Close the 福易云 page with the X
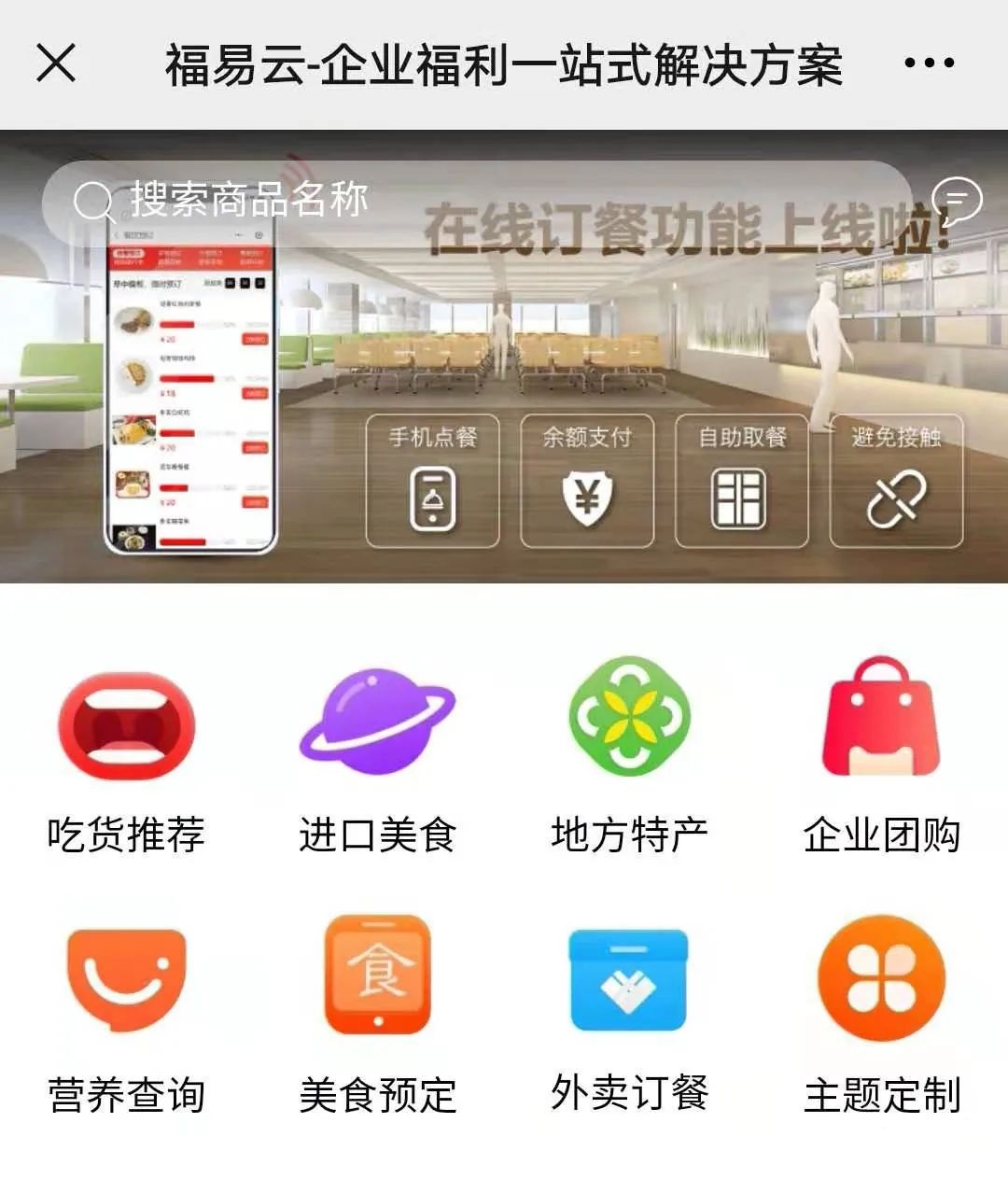The height and width of the screenshot is (1179, 1008). click(x=56, y=64)
